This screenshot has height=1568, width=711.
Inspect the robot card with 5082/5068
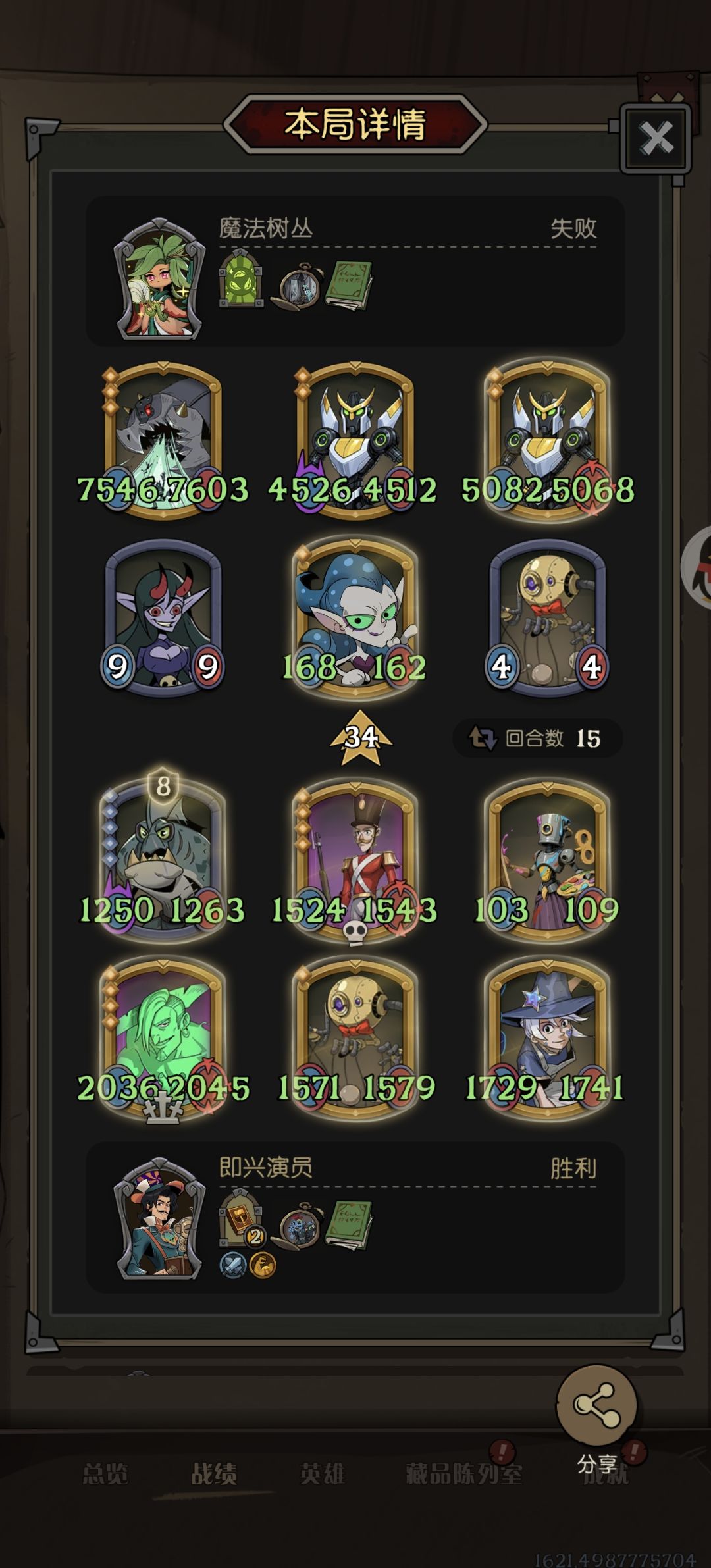point(546,440)
